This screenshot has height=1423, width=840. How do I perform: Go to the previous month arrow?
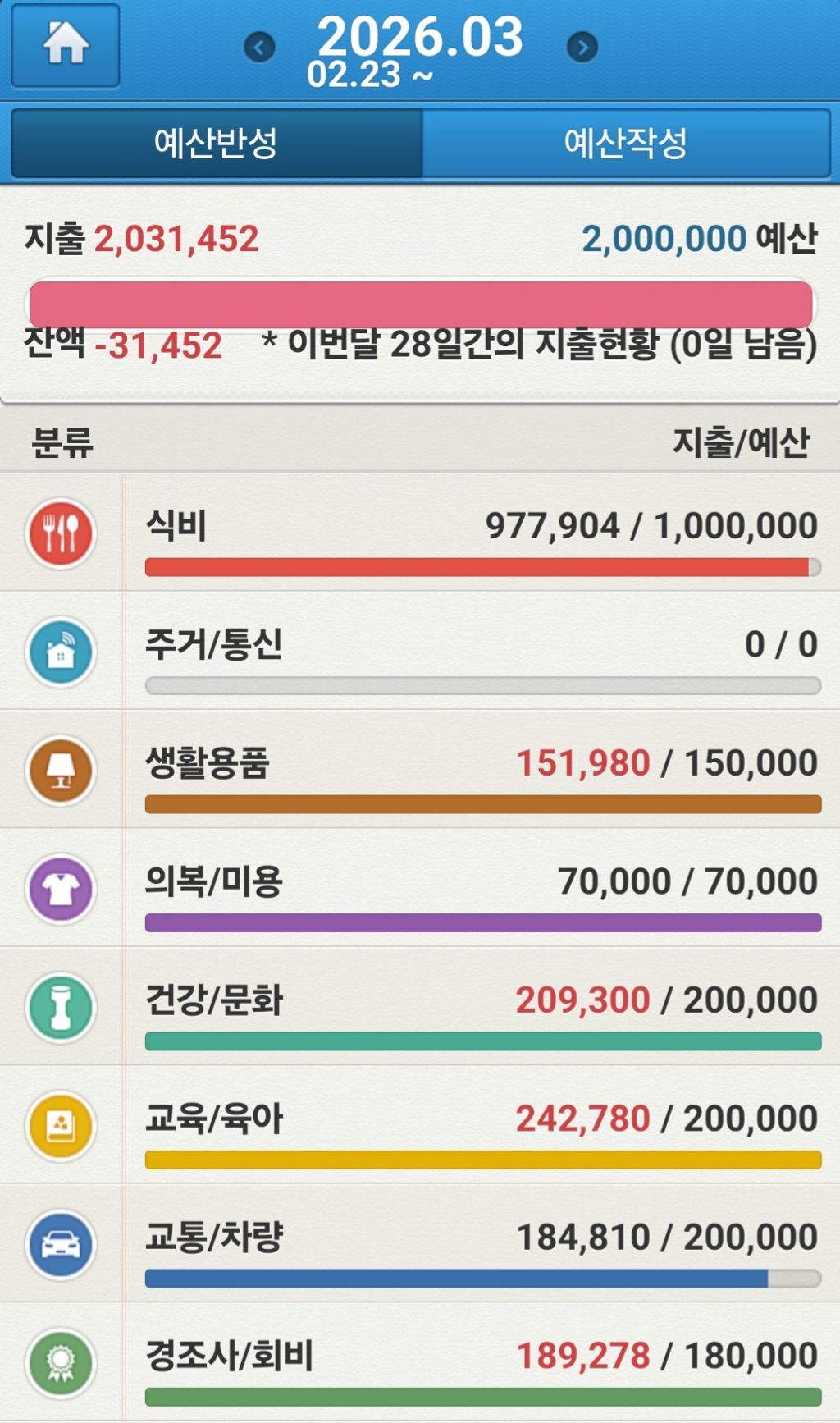259,47
